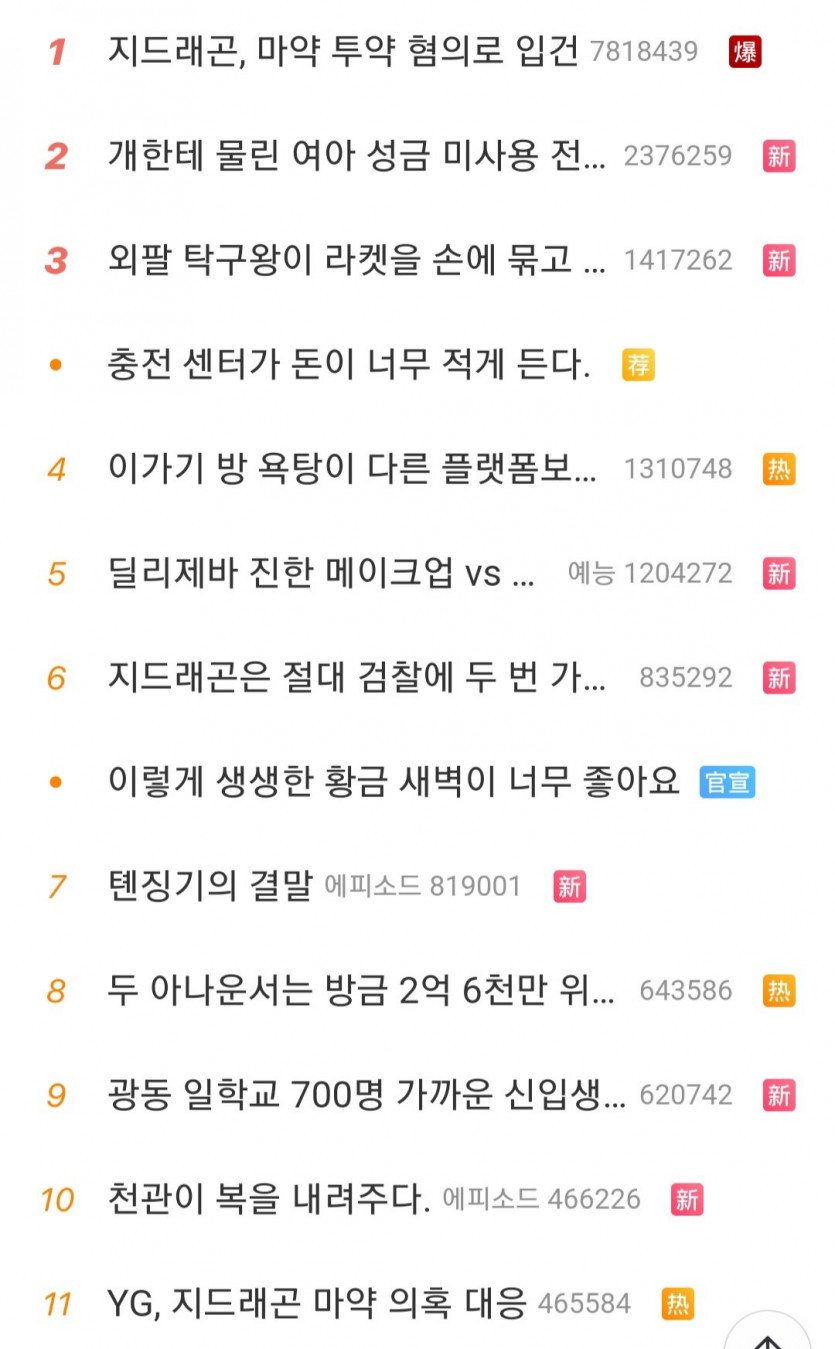The image size is (835, 1349).
Task: Open trend 6 지드래곤은 절대 검찰에 두 번
Action: 356,678
